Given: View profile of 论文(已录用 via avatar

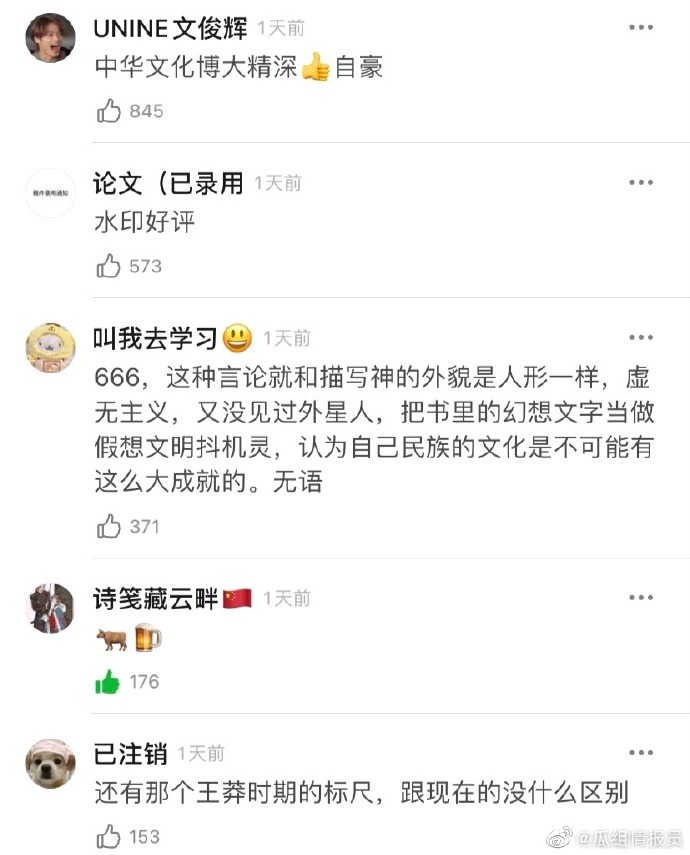Looking at the screenshot, I should pos(50,194).
